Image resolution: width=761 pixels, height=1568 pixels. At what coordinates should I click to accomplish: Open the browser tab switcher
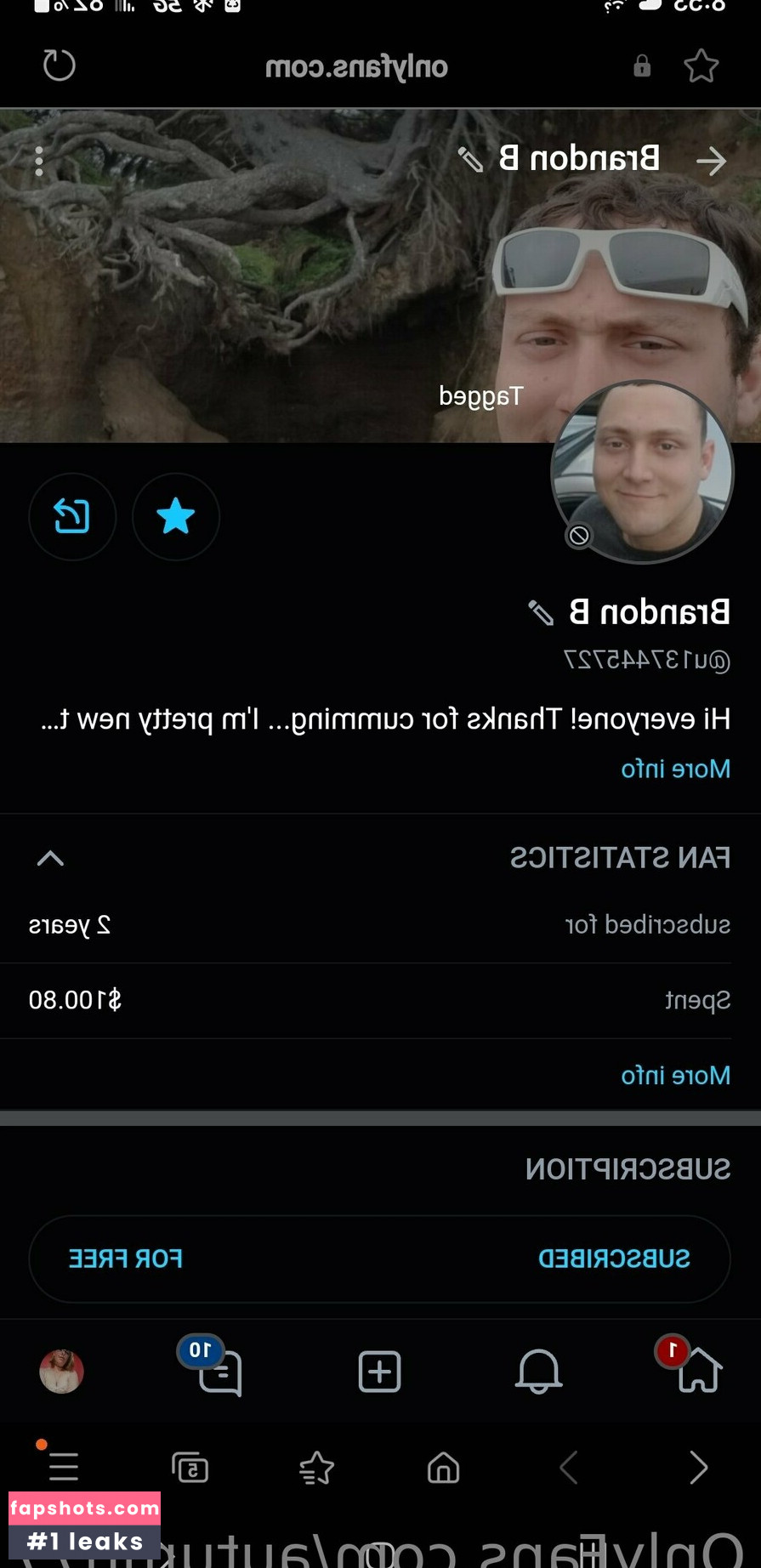(190, 1468)
